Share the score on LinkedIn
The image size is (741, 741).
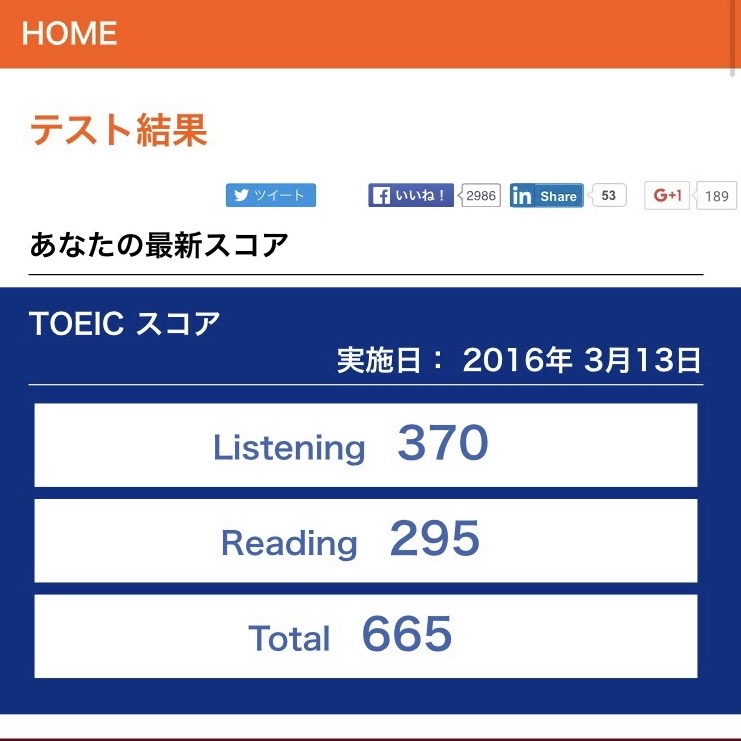click(546, 196)
